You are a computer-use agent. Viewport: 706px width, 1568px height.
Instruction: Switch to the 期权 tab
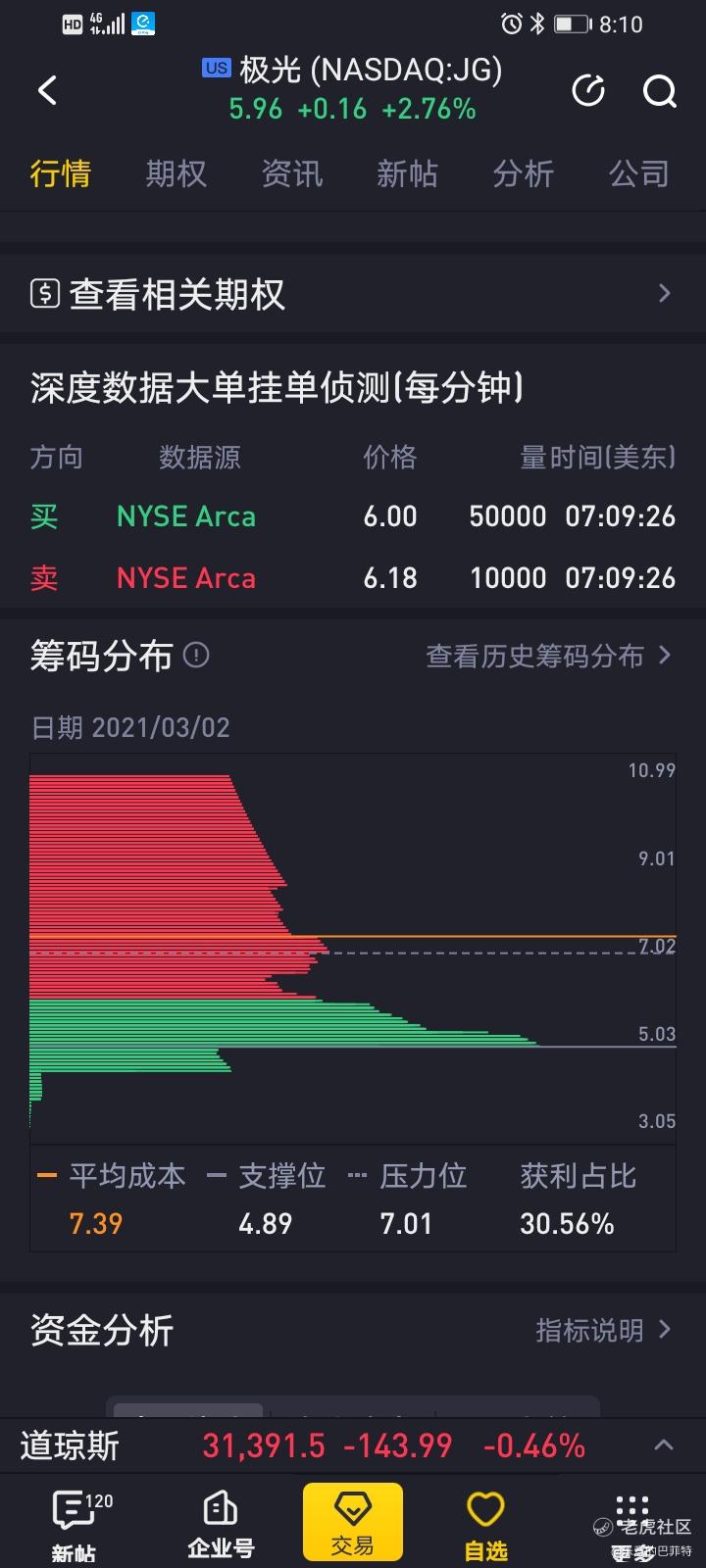(x=176, y=173)
